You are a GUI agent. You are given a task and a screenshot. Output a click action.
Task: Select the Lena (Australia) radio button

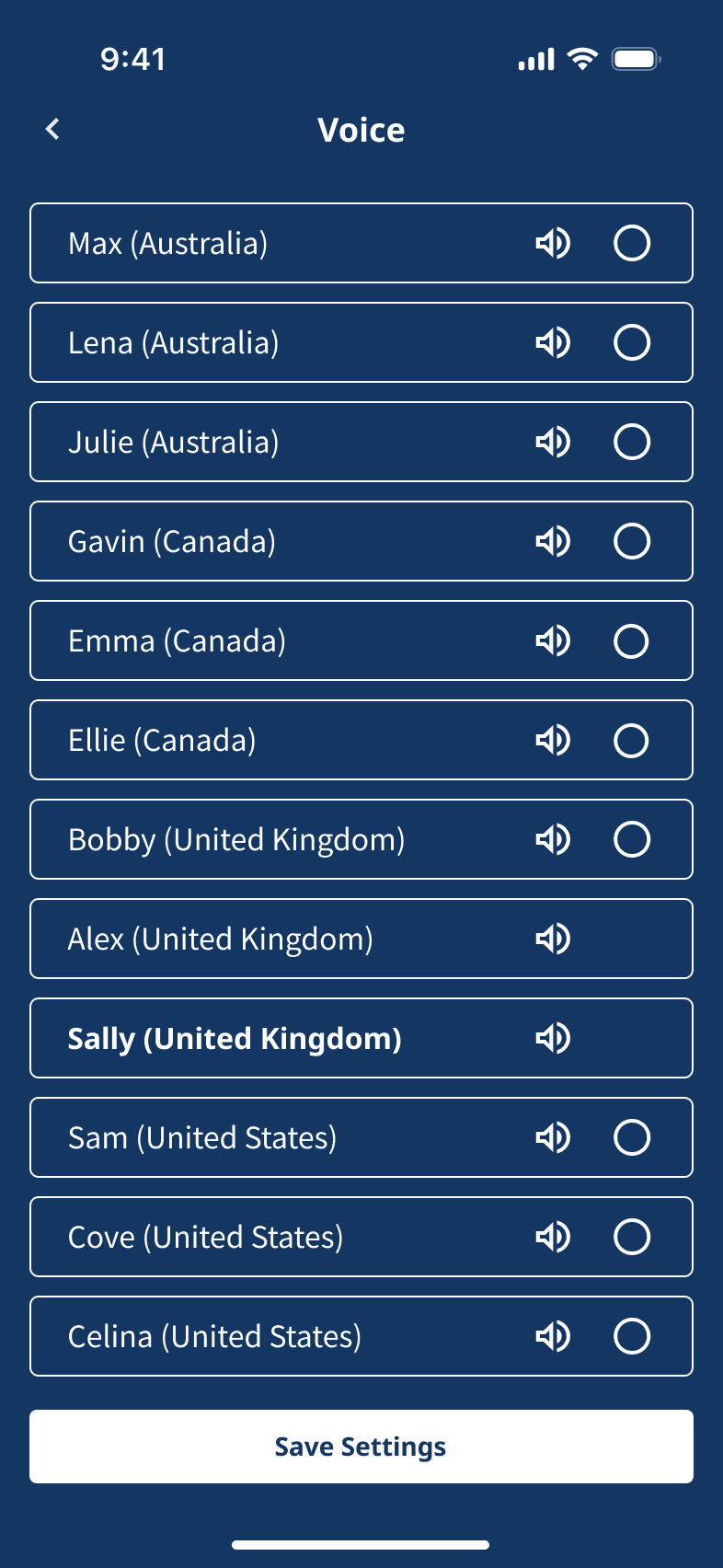pos(632,342)
